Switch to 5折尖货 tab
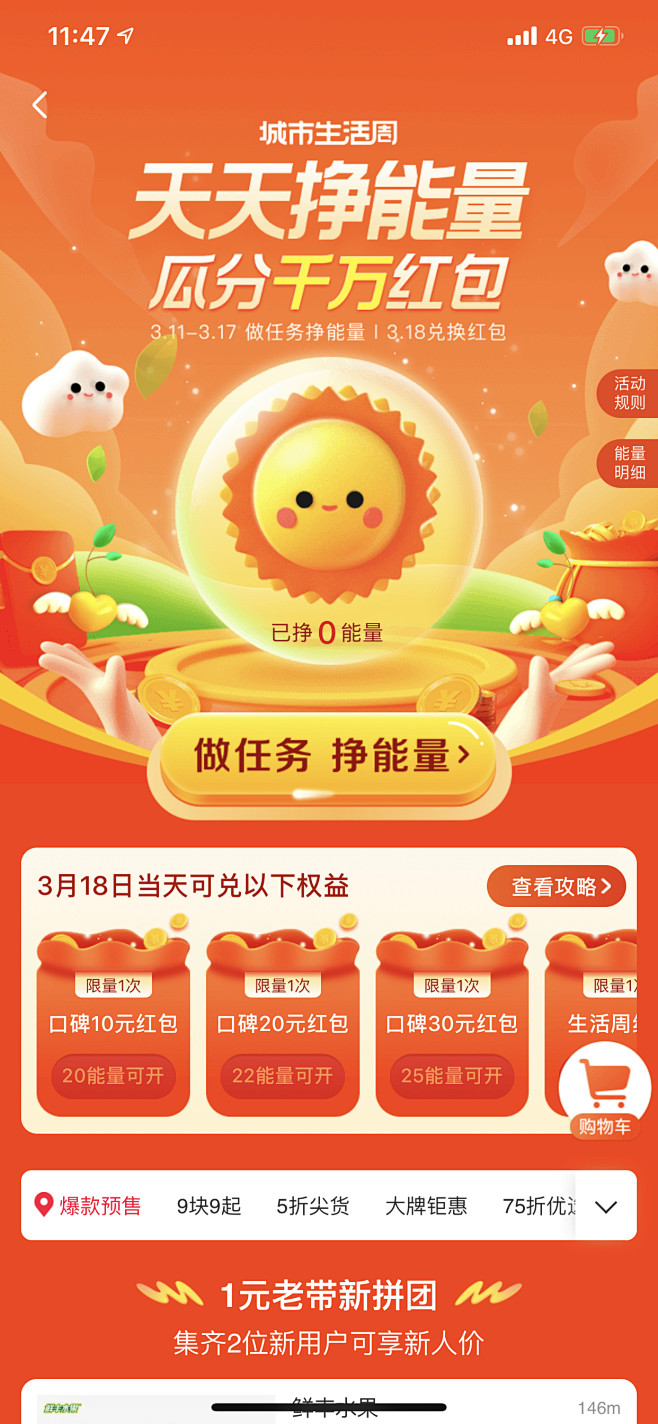This screenshot has height=1424, width=658. click(313, 1206)
